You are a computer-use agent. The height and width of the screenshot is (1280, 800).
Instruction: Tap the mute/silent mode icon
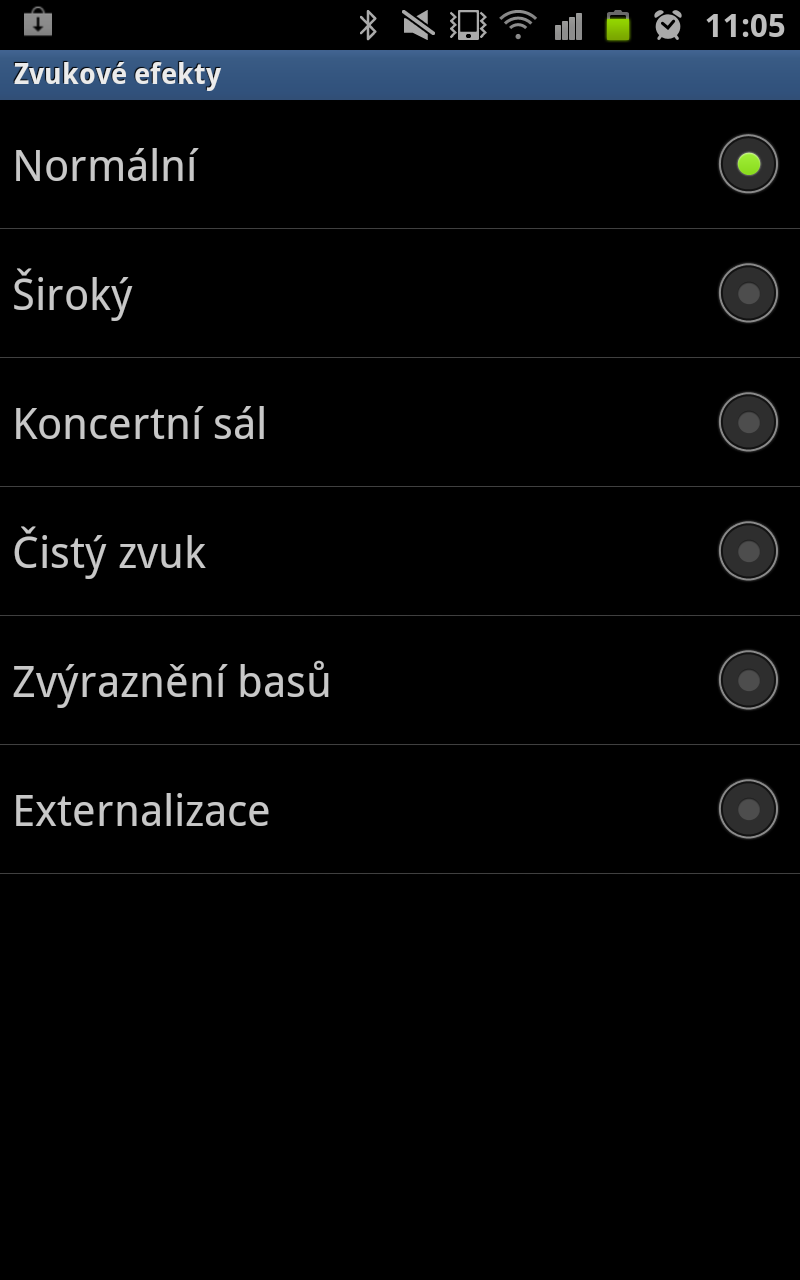pos(415,27)
